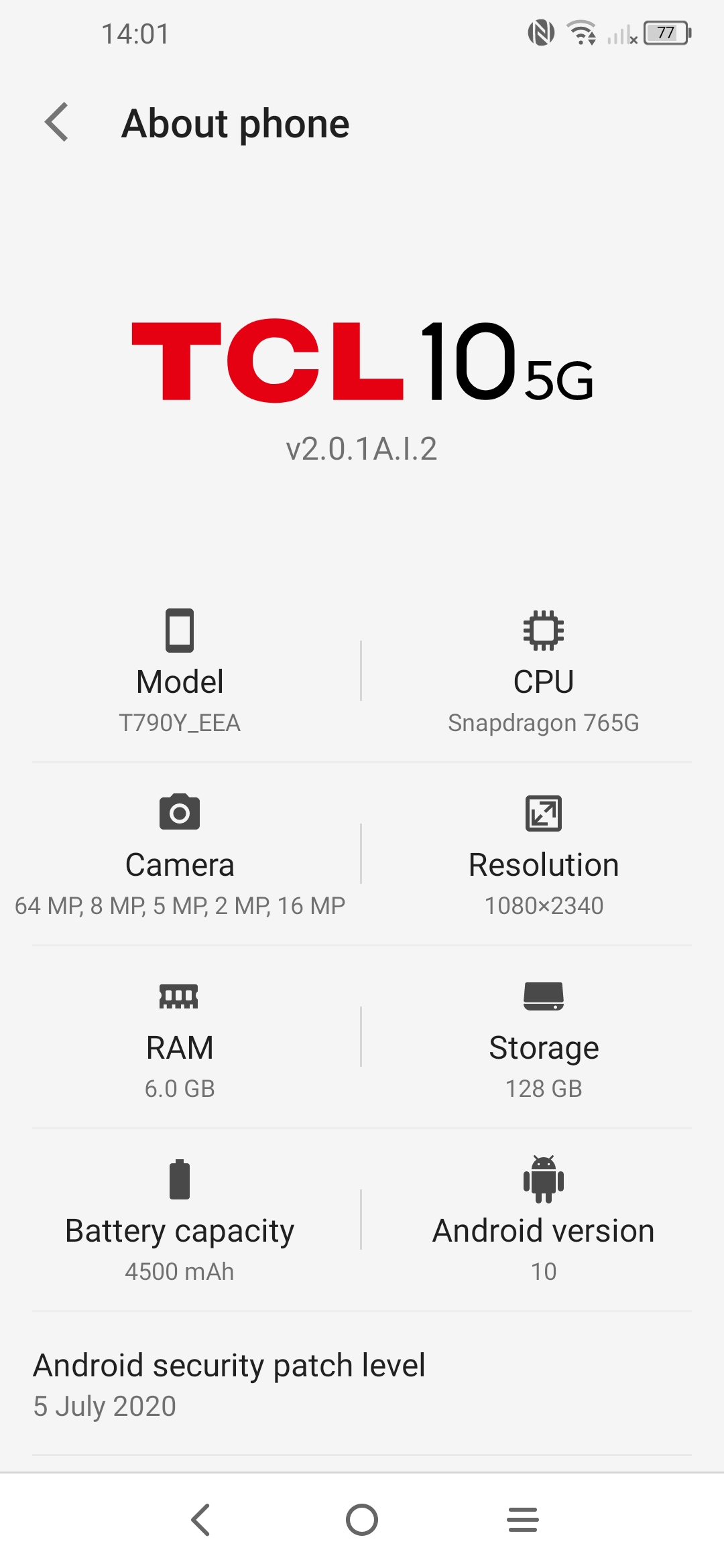Open the Storage 128 GB tile
724x1568 pixels.
(x=543, y=1037)
